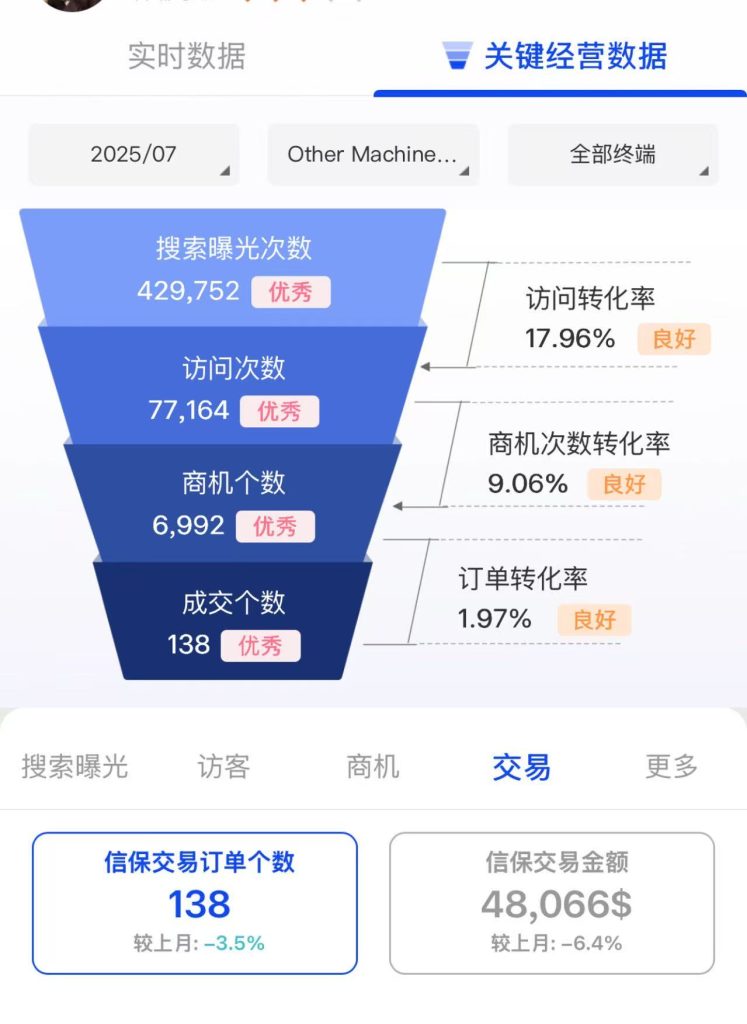
Task: Select the 关键经营数据 tab
Action: [558, 56]
